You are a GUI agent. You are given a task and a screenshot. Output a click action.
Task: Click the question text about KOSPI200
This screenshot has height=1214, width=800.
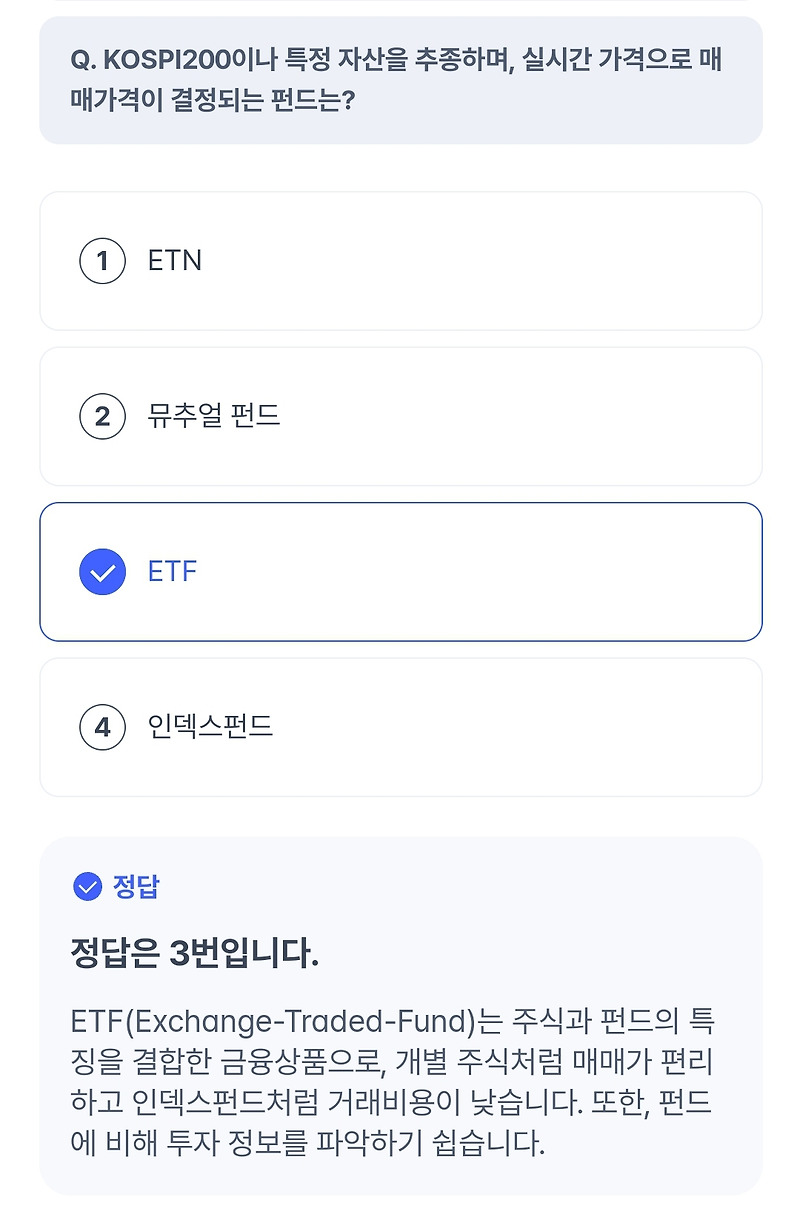(400, 78)
